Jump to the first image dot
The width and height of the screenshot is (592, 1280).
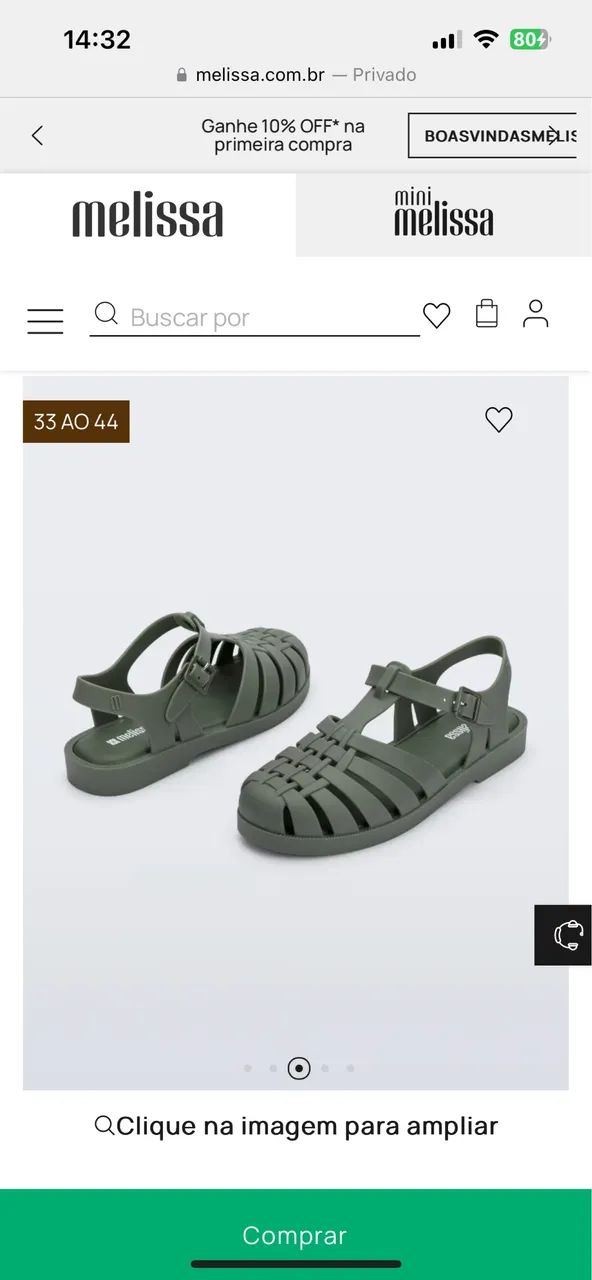coord(247,1068)
